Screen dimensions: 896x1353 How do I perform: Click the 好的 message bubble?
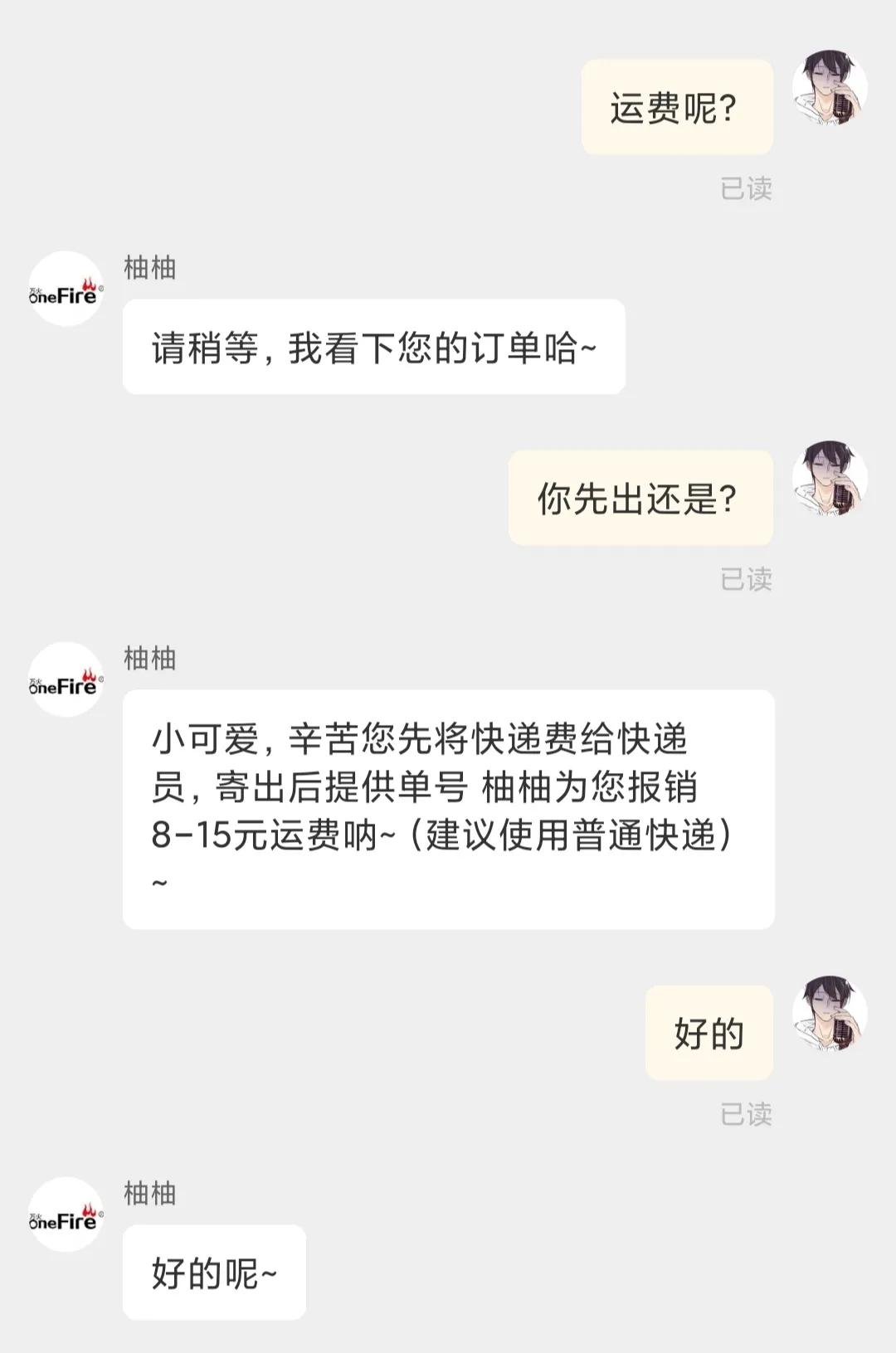point(709,1034)
